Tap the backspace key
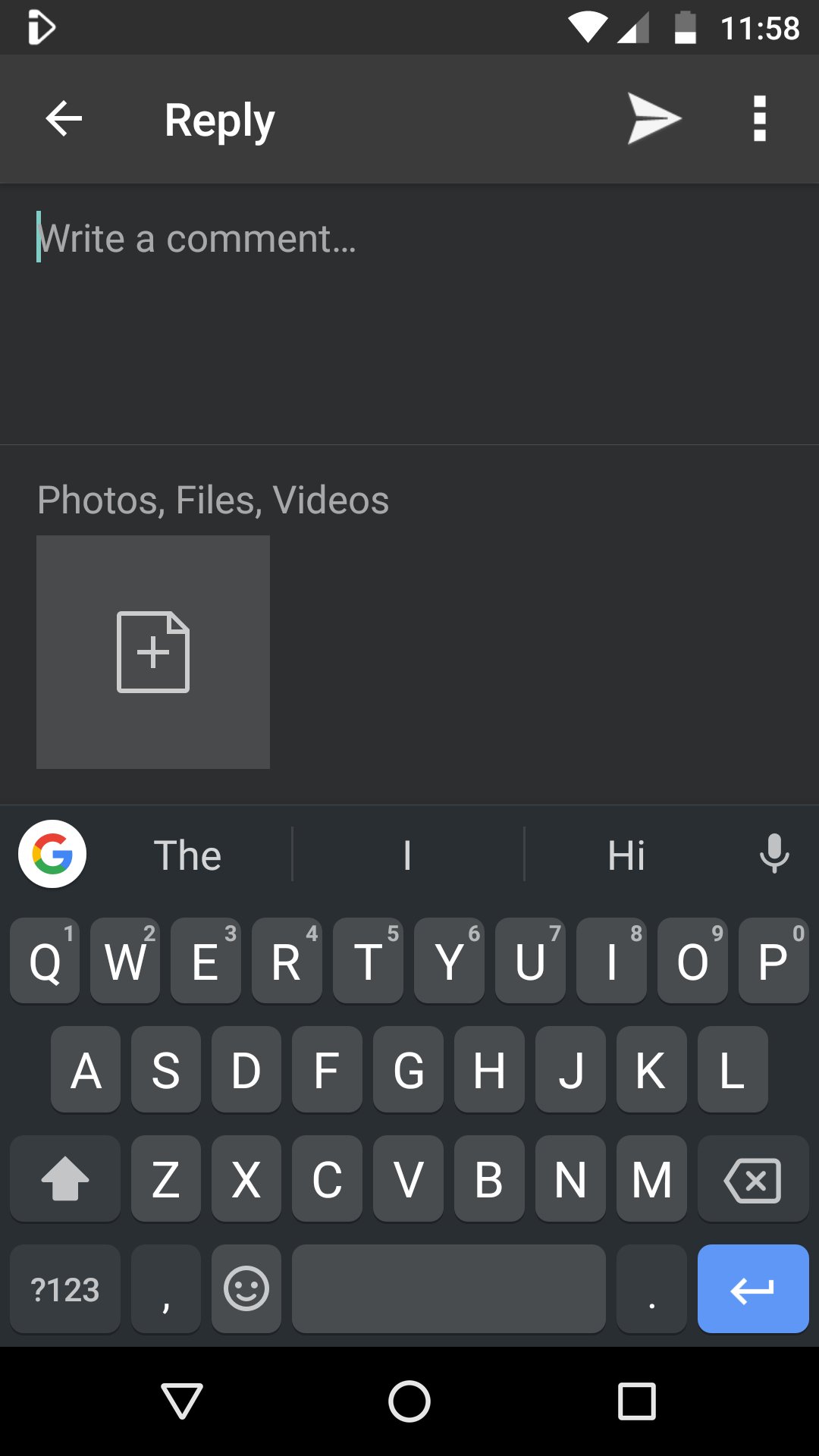The height and width of the screenshot is (1456, 819). pyautogui.click(x=752, y=1179)
